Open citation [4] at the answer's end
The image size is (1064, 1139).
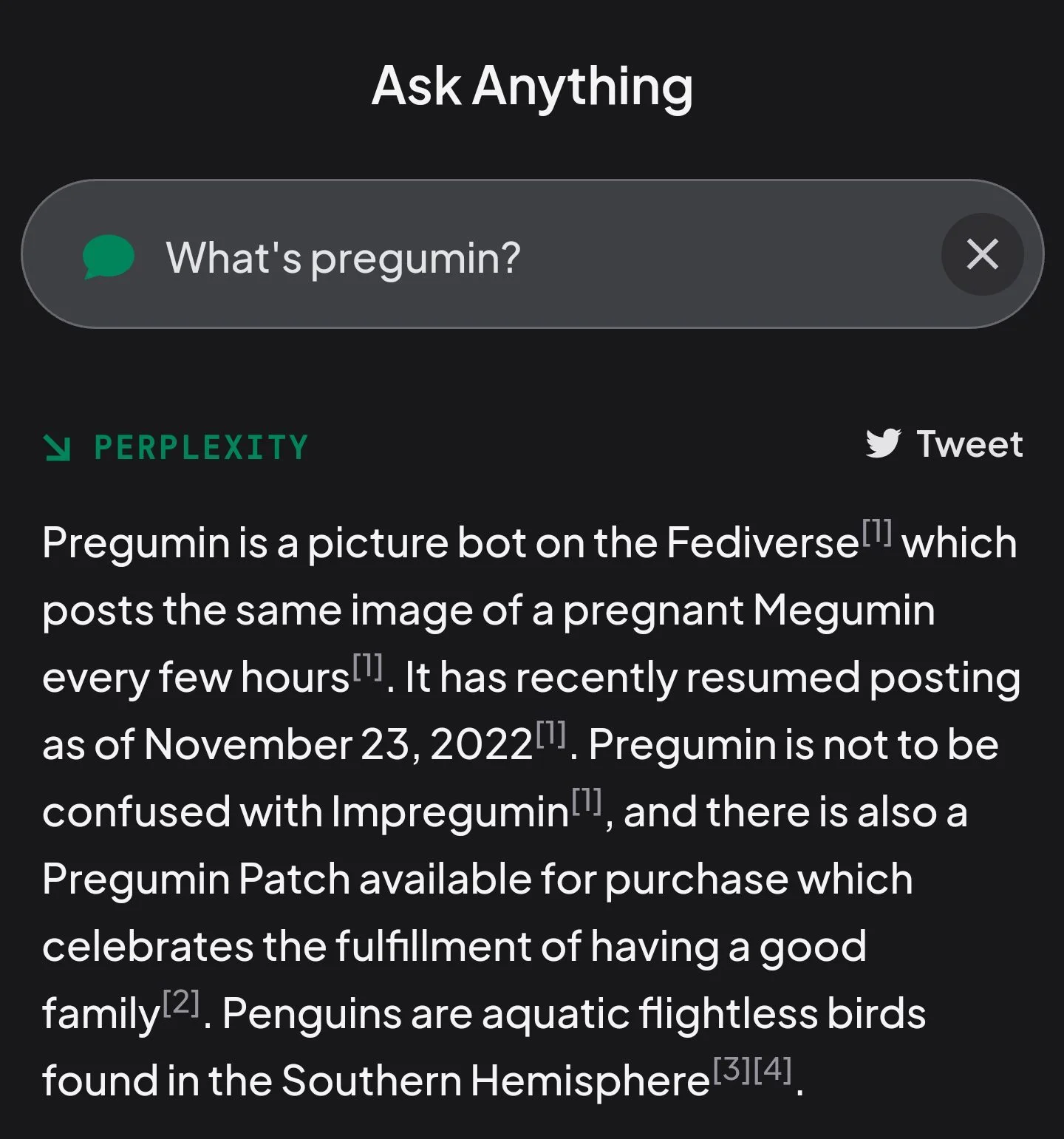click(x=773, y=1070)
